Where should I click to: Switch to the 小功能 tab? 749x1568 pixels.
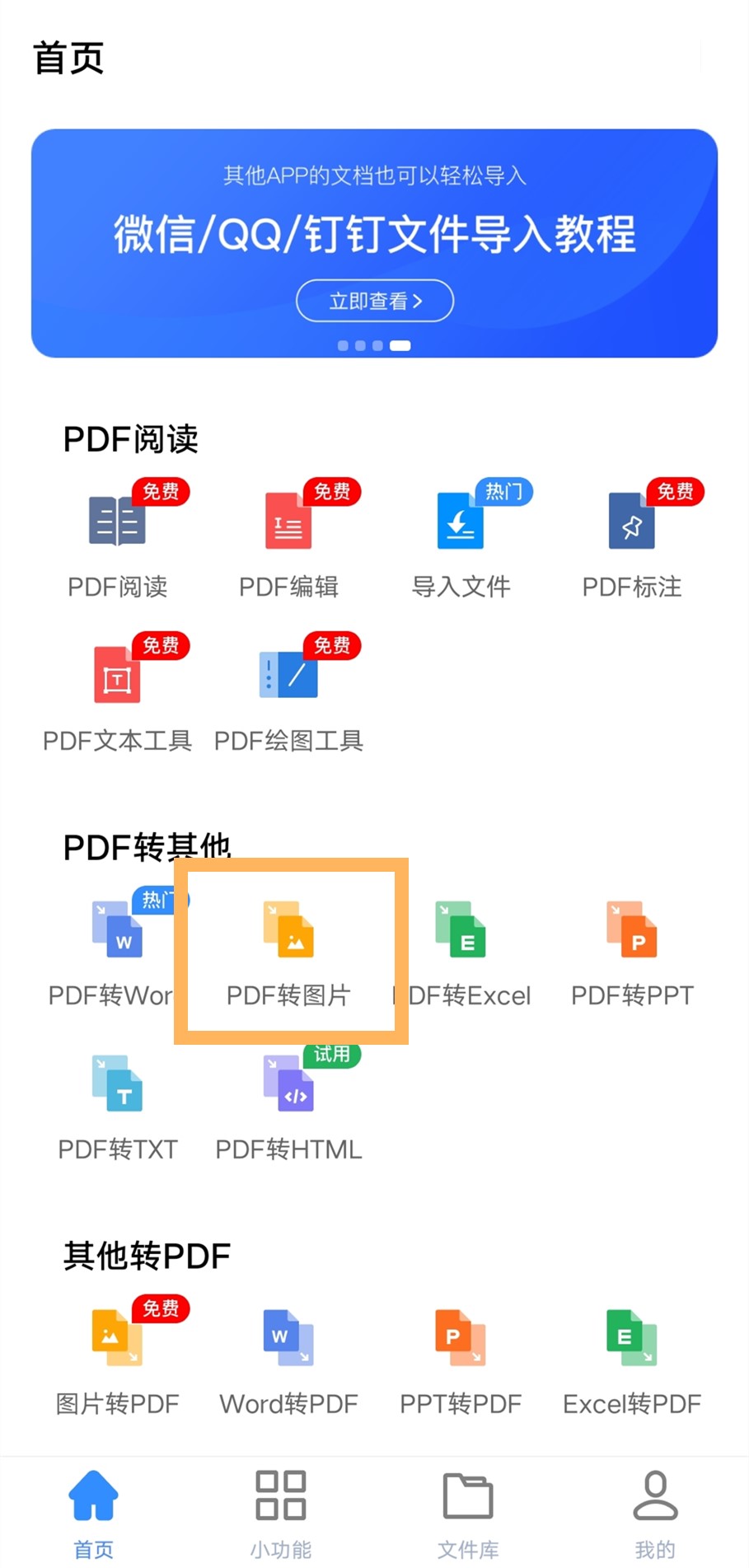coord(281,1512)
